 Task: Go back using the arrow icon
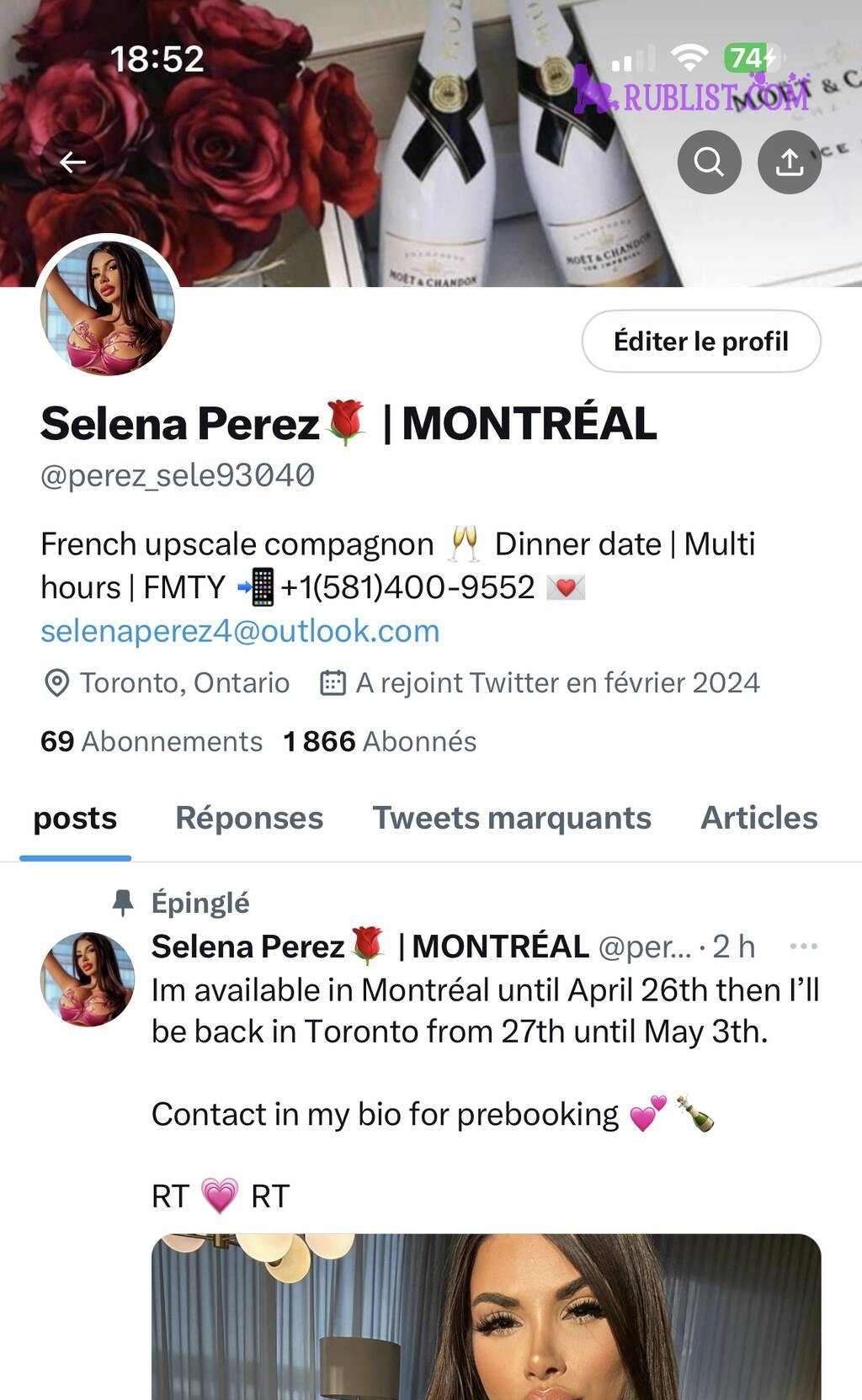(x=73, y=162)
